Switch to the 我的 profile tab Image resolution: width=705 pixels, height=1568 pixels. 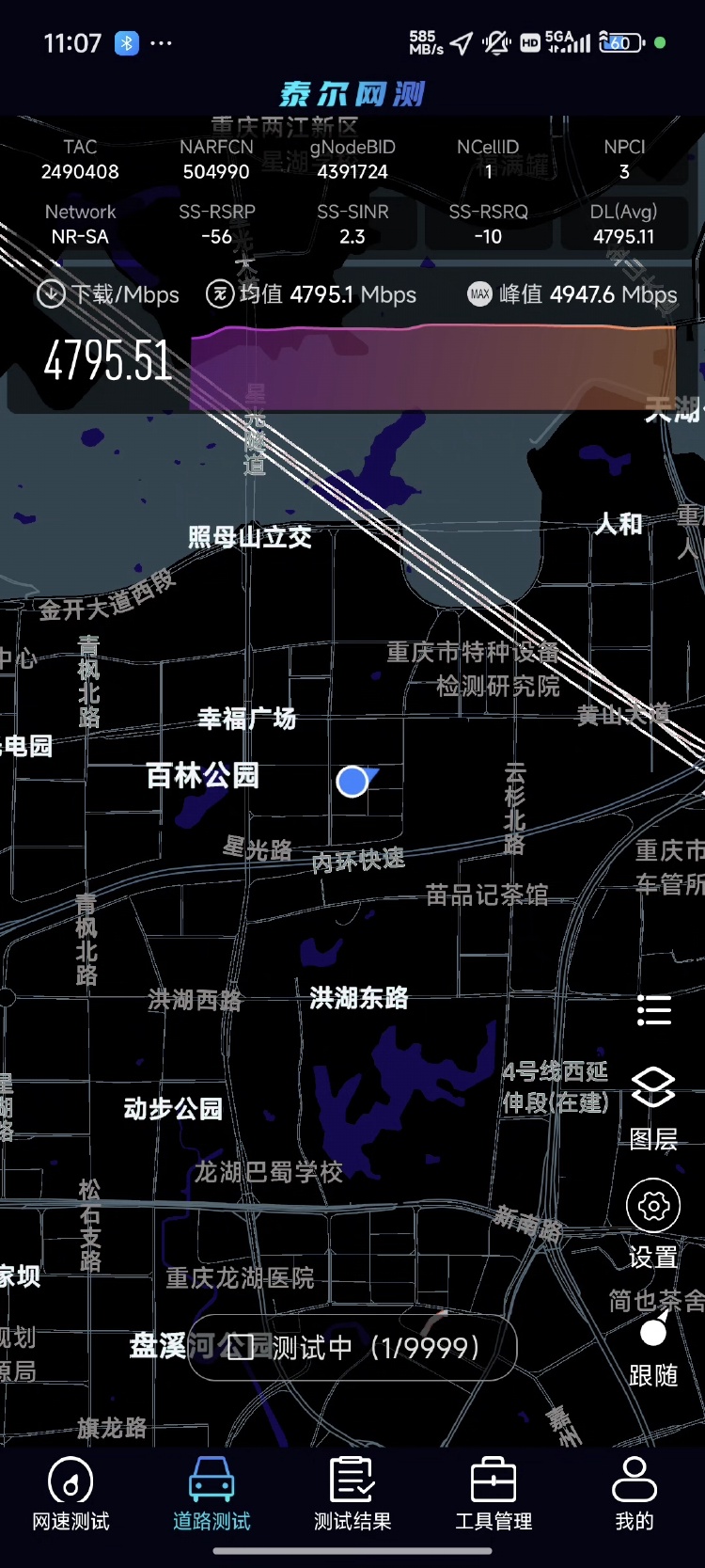[634, 1494]
